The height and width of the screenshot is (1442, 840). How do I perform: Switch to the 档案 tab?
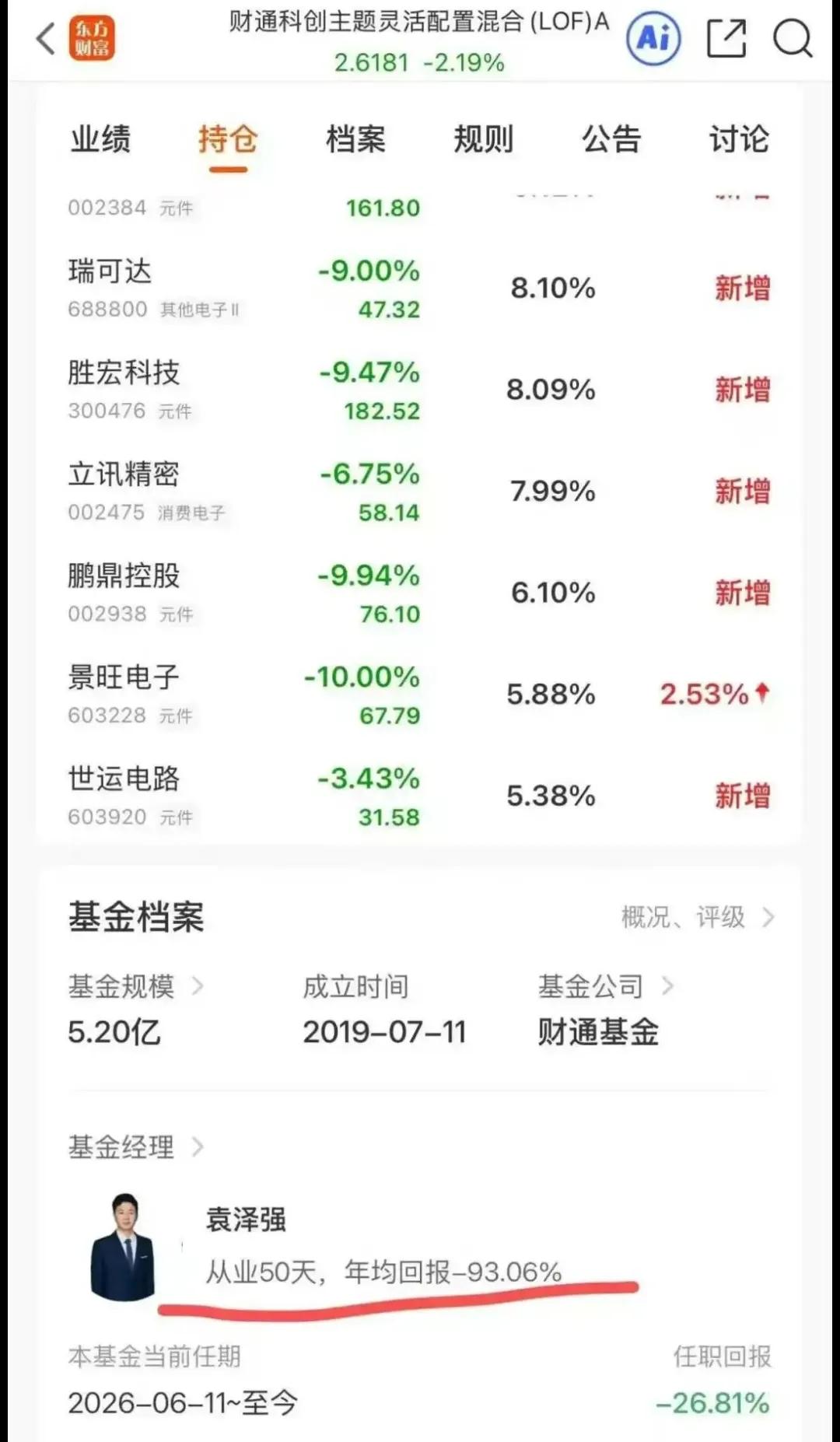[355, 140]
